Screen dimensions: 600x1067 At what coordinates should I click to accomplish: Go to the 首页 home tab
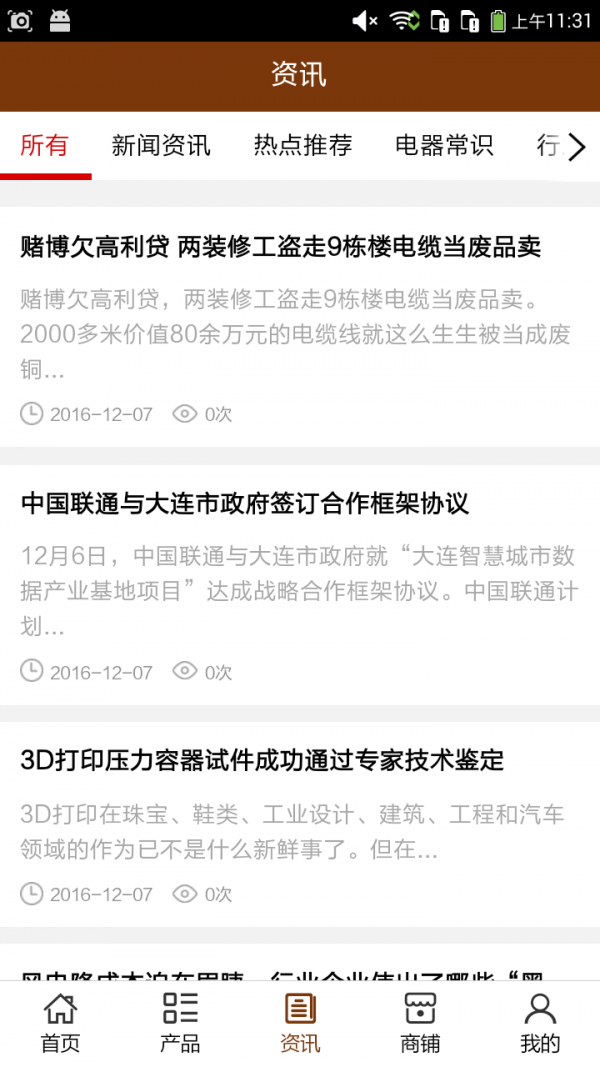pyautogui.click(x=60, y=1023)
